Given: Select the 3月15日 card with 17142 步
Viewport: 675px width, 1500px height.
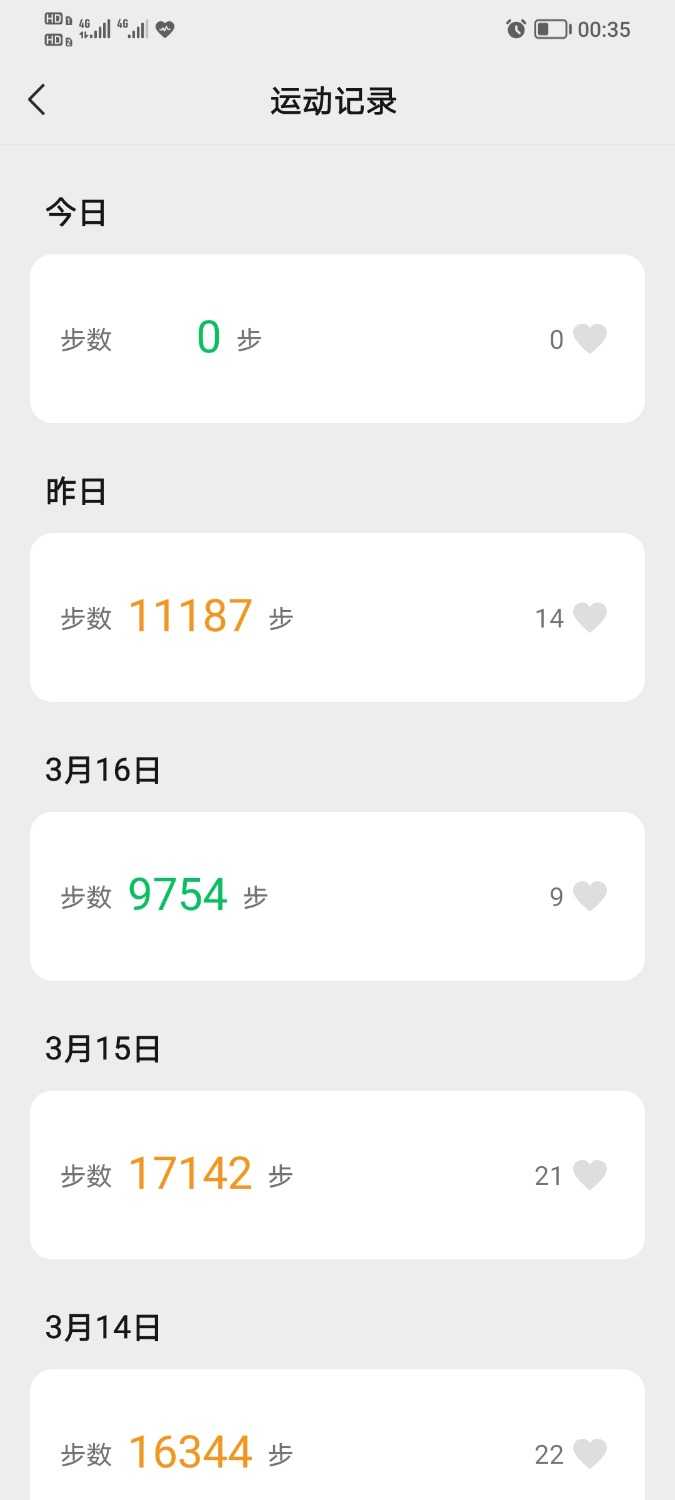Looking at the screenshot, I should [x=337, y=1175].
